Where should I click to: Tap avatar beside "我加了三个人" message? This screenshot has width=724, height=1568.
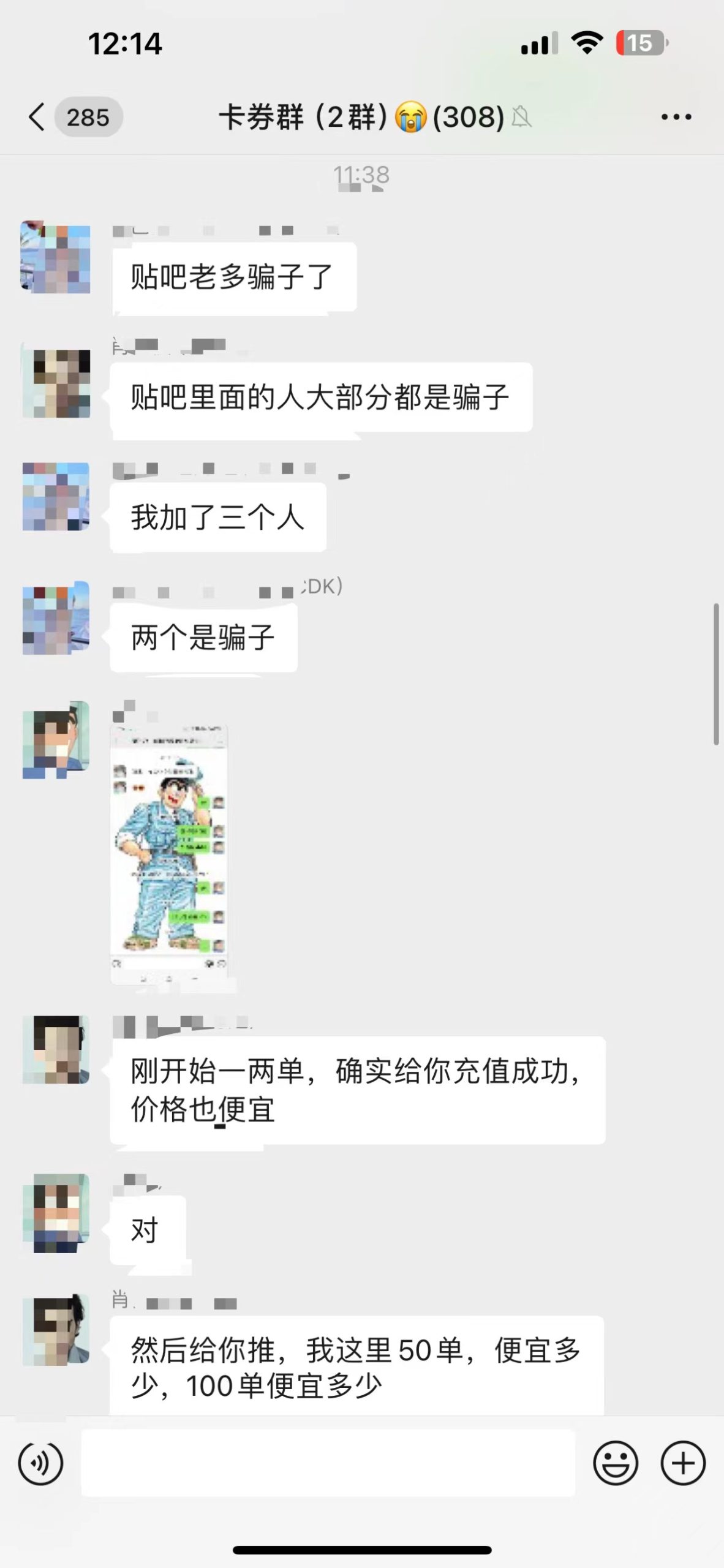tap(56, 497)
